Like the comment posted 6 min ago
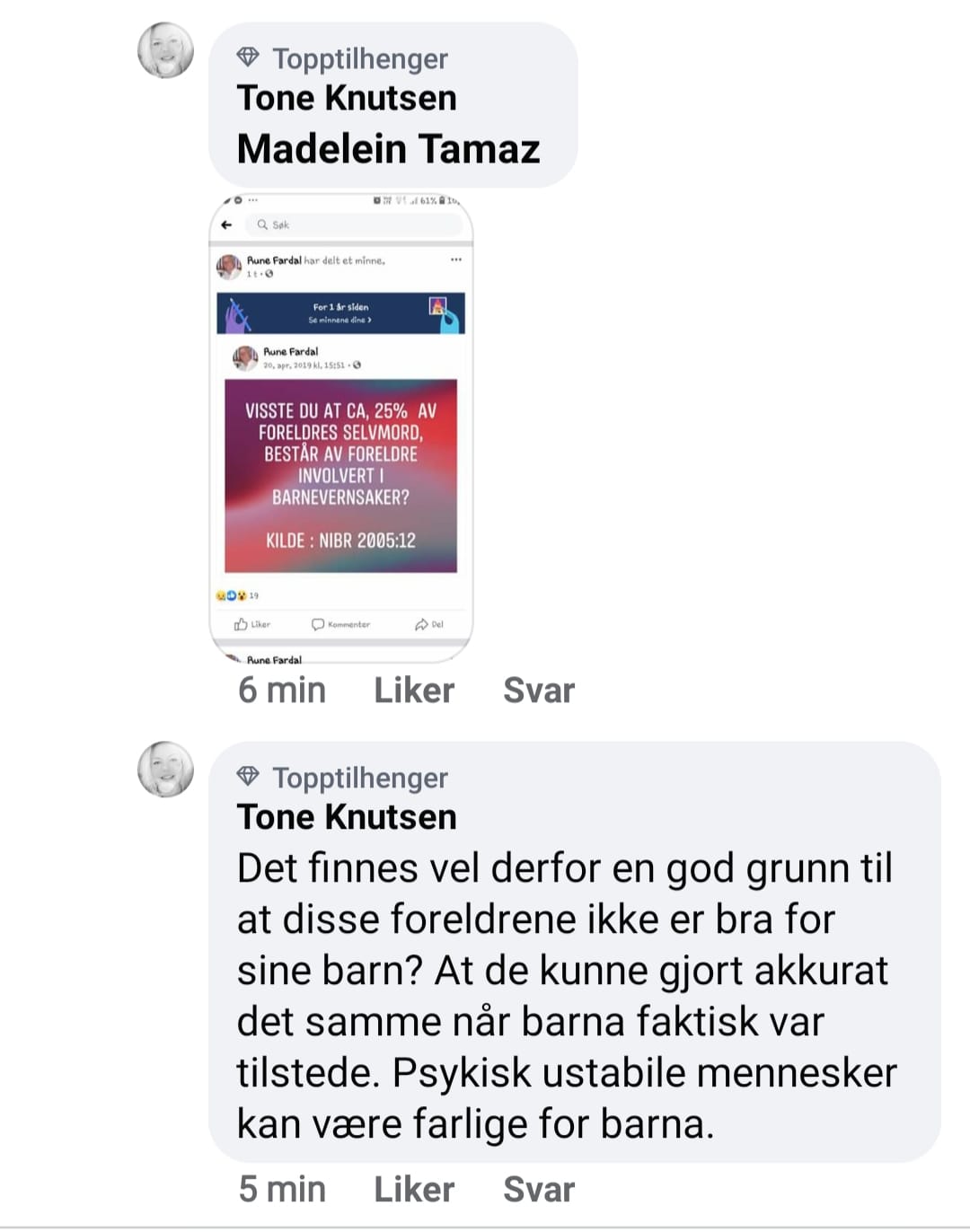970x1232 pixels. [414, 691]
